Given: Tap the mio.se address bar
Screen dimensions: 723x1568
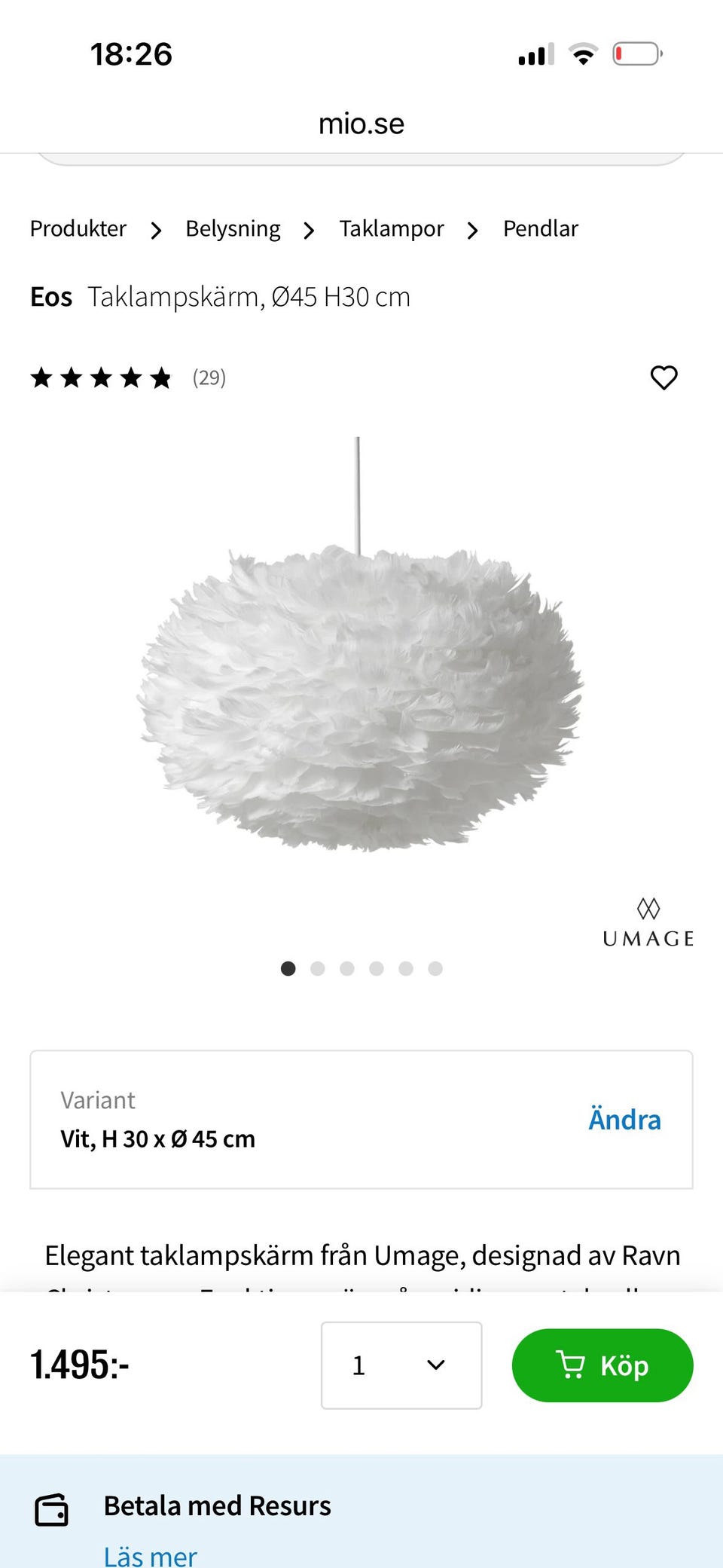Looking at the screenshot, I should pyautogui.click(x=361, y=124).
